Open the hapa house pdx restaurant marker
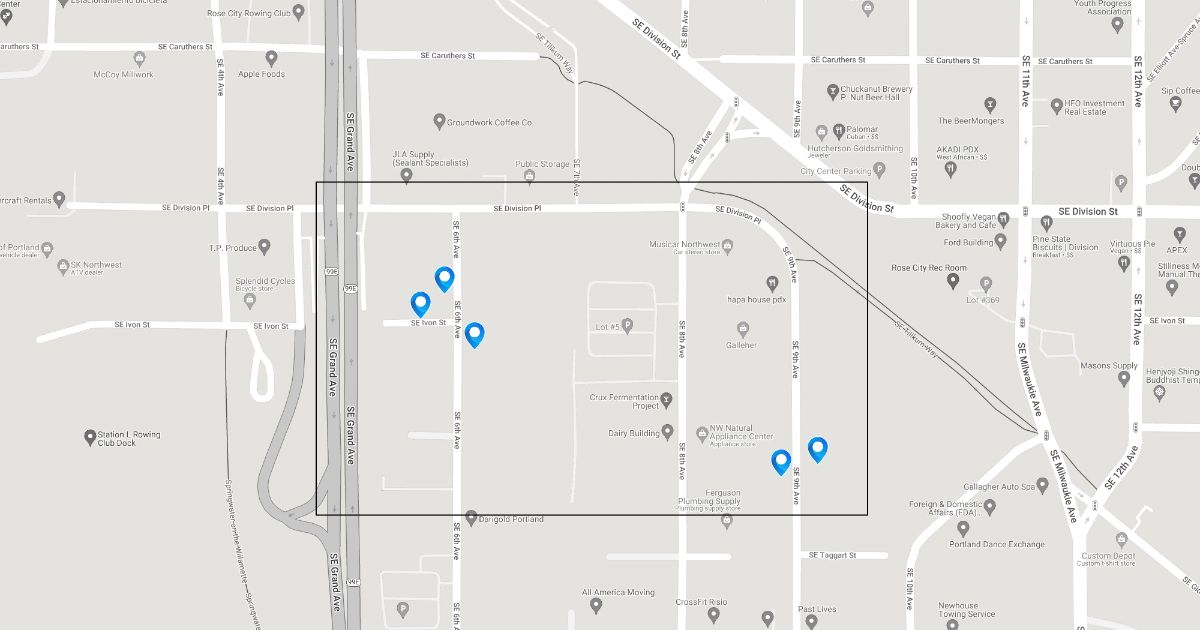This screenshot has width=1200, height=630. click(772, 284)
